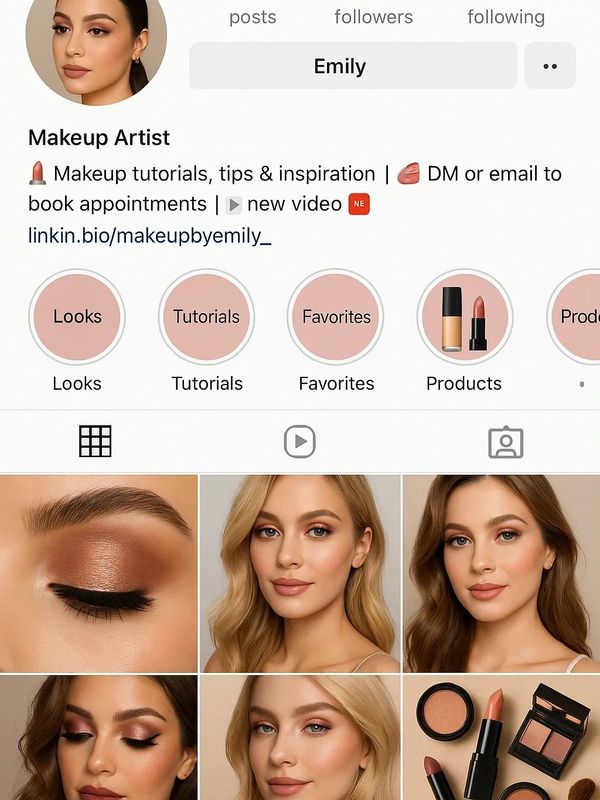
Task: Switch to the reels video tab
Action: point(299,441)
